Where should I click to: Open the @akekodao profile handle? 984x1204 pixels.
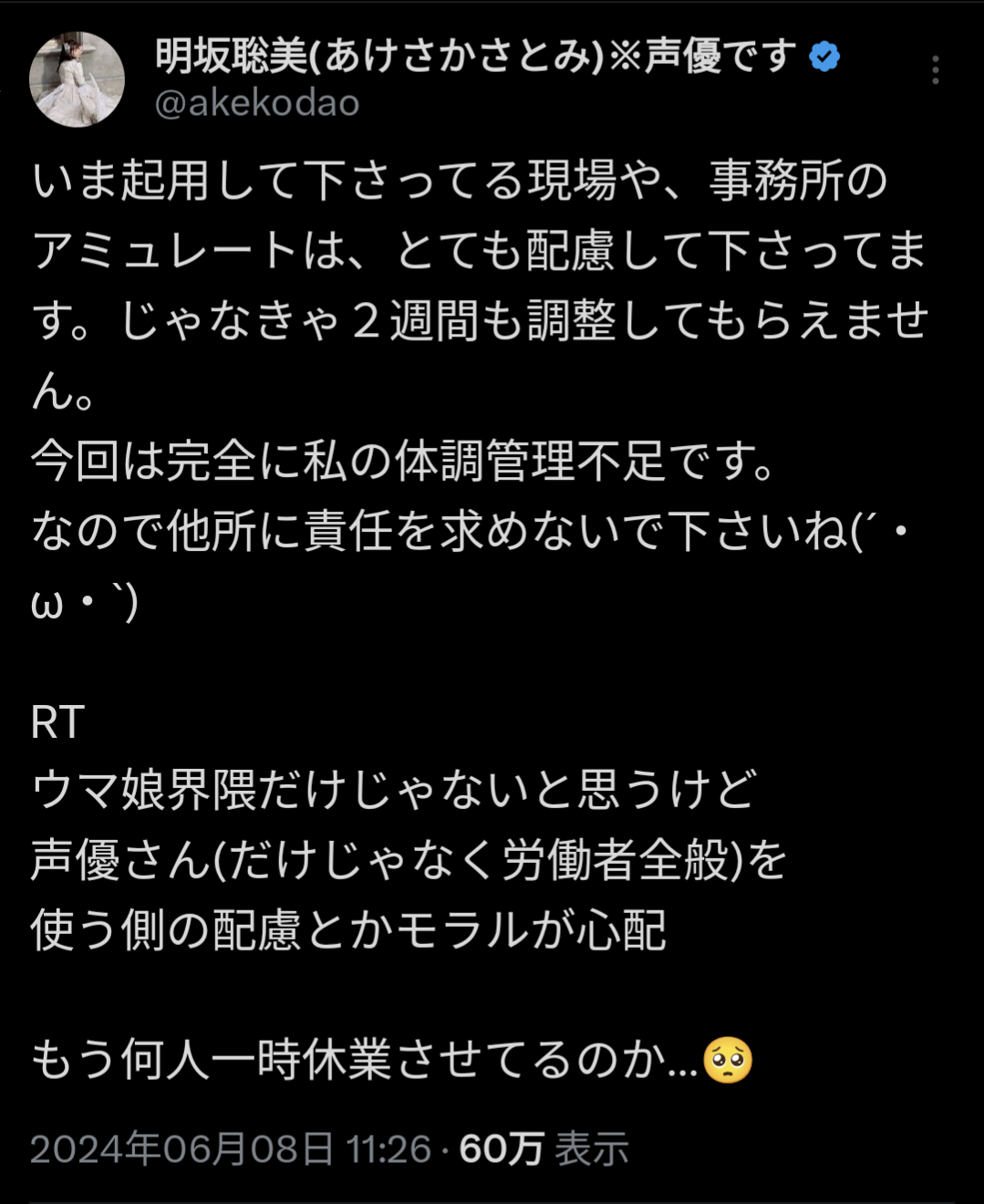click(257, 104)
